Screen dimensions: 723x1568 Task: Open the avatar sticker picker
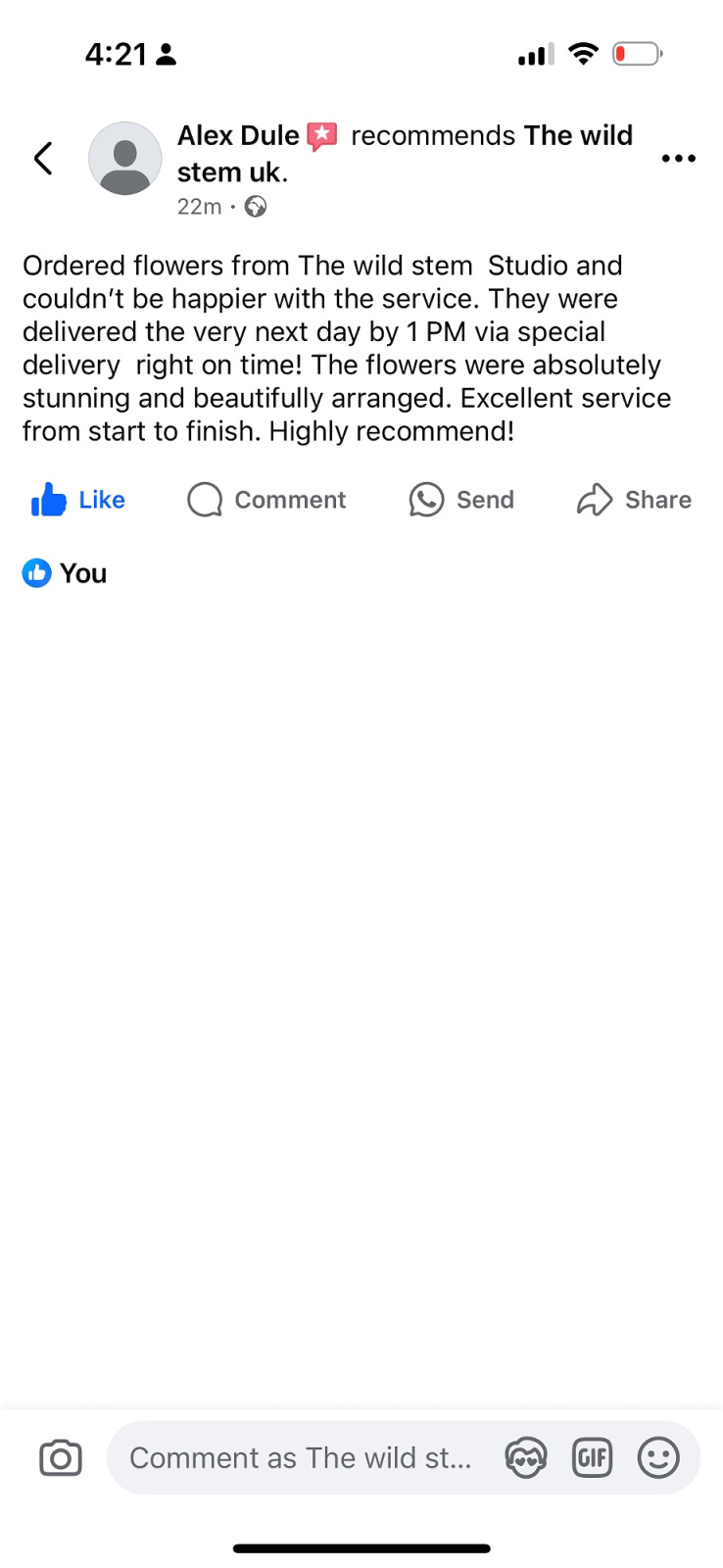[x=526, y=1458]
